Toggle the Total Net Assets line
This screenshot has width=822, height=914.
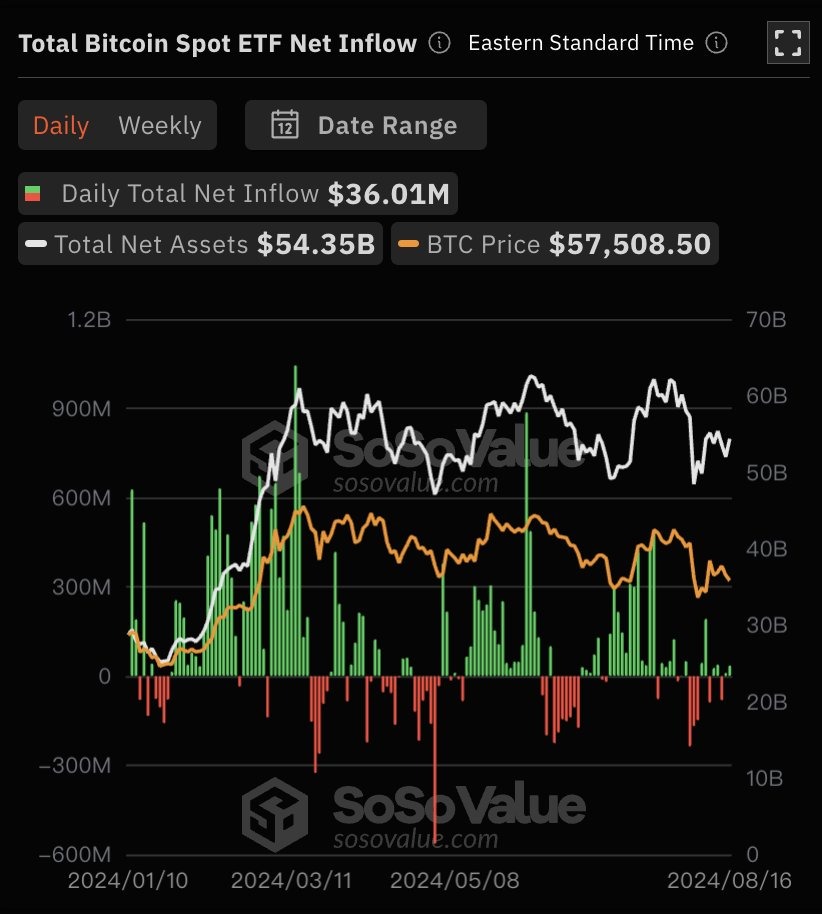coord(200,244)
